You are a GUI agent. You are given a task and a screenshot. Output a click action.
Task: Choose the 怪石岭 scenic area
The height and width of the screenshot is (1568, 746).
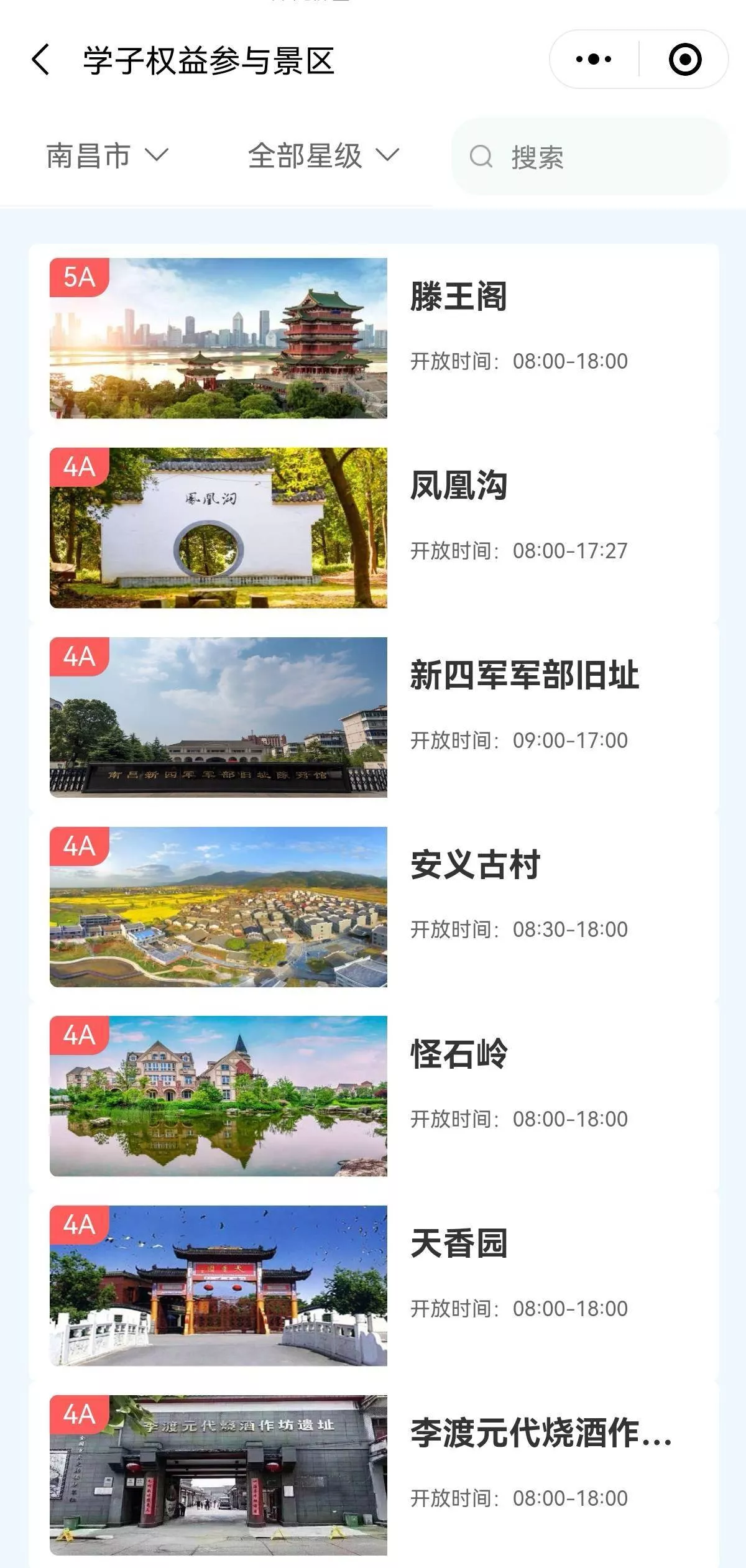(x=374, y=1096)
